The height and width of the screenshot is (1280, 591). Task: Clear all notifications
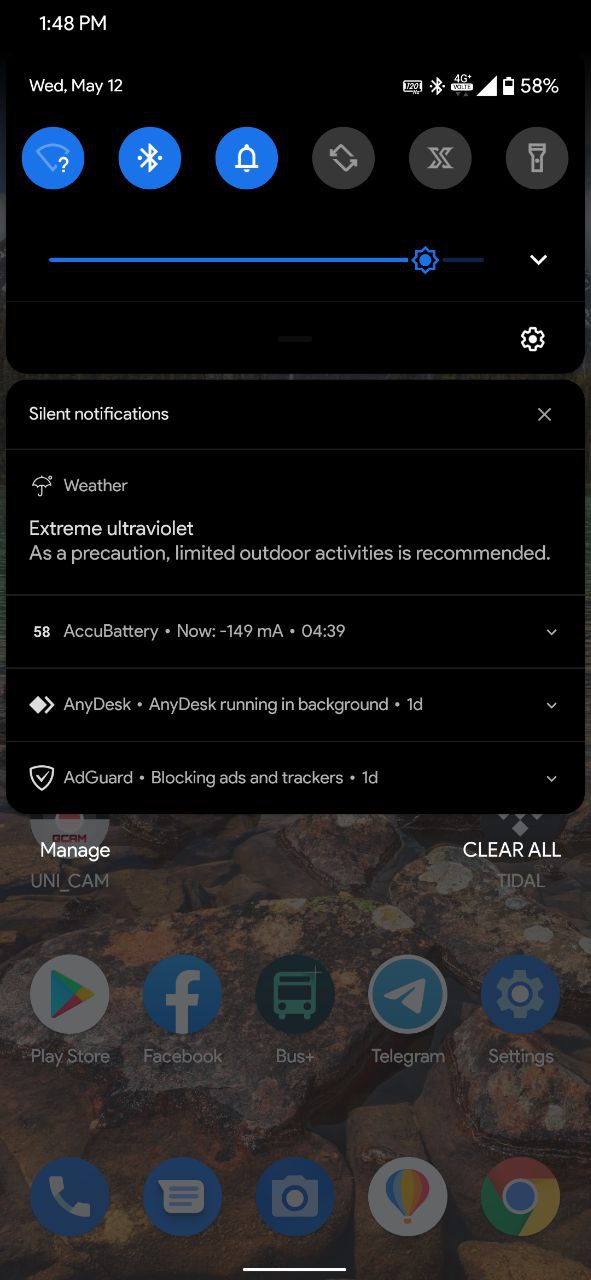[x=512, y=850]
